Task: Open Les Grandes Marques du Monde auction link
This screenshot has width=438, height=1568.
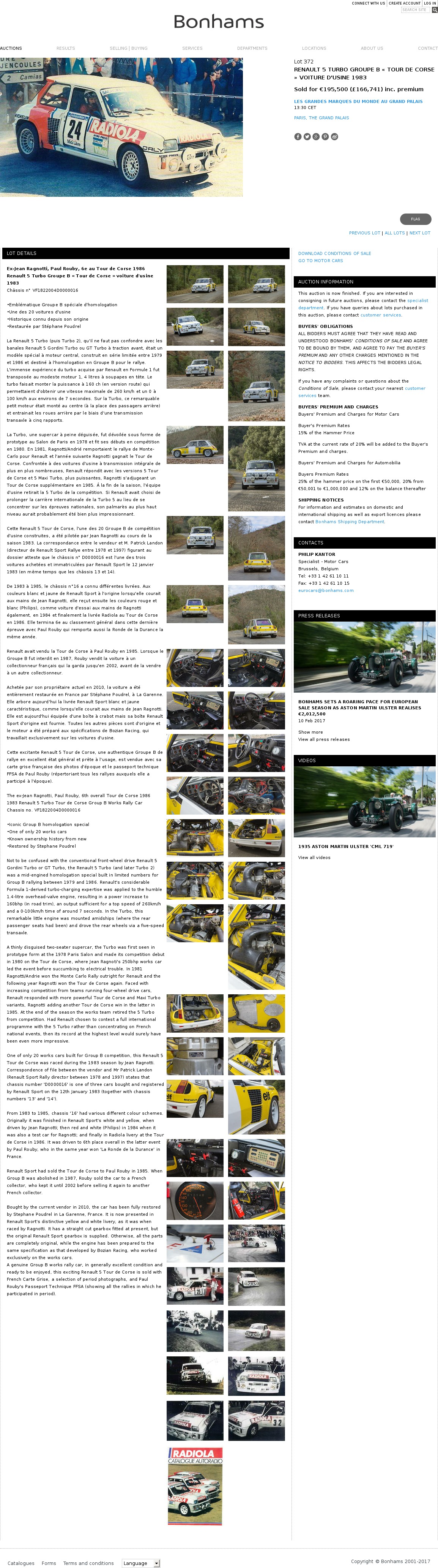Action: tap(358, 102)
